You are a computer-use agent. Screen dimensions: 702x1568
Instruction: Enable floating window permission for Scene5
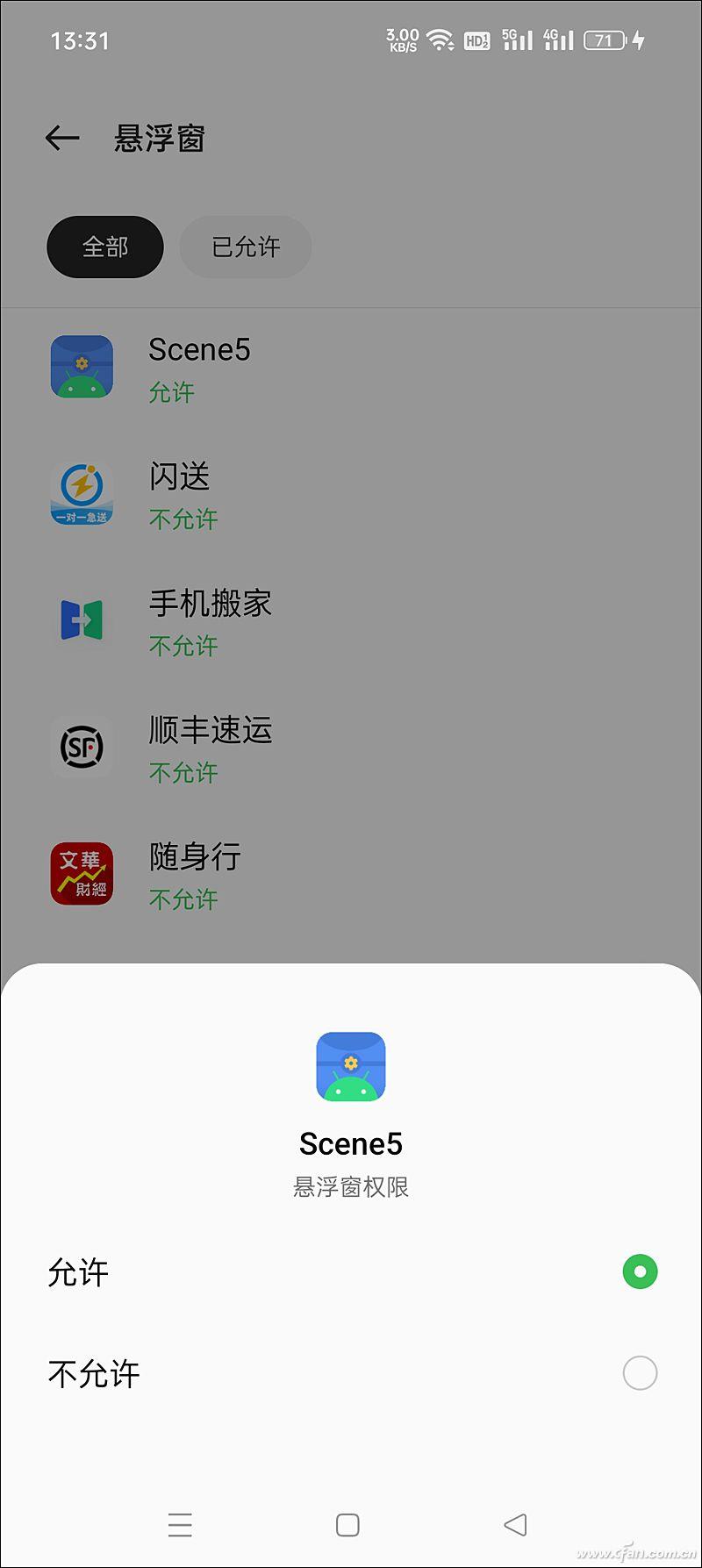click(x=641, y=1271)
